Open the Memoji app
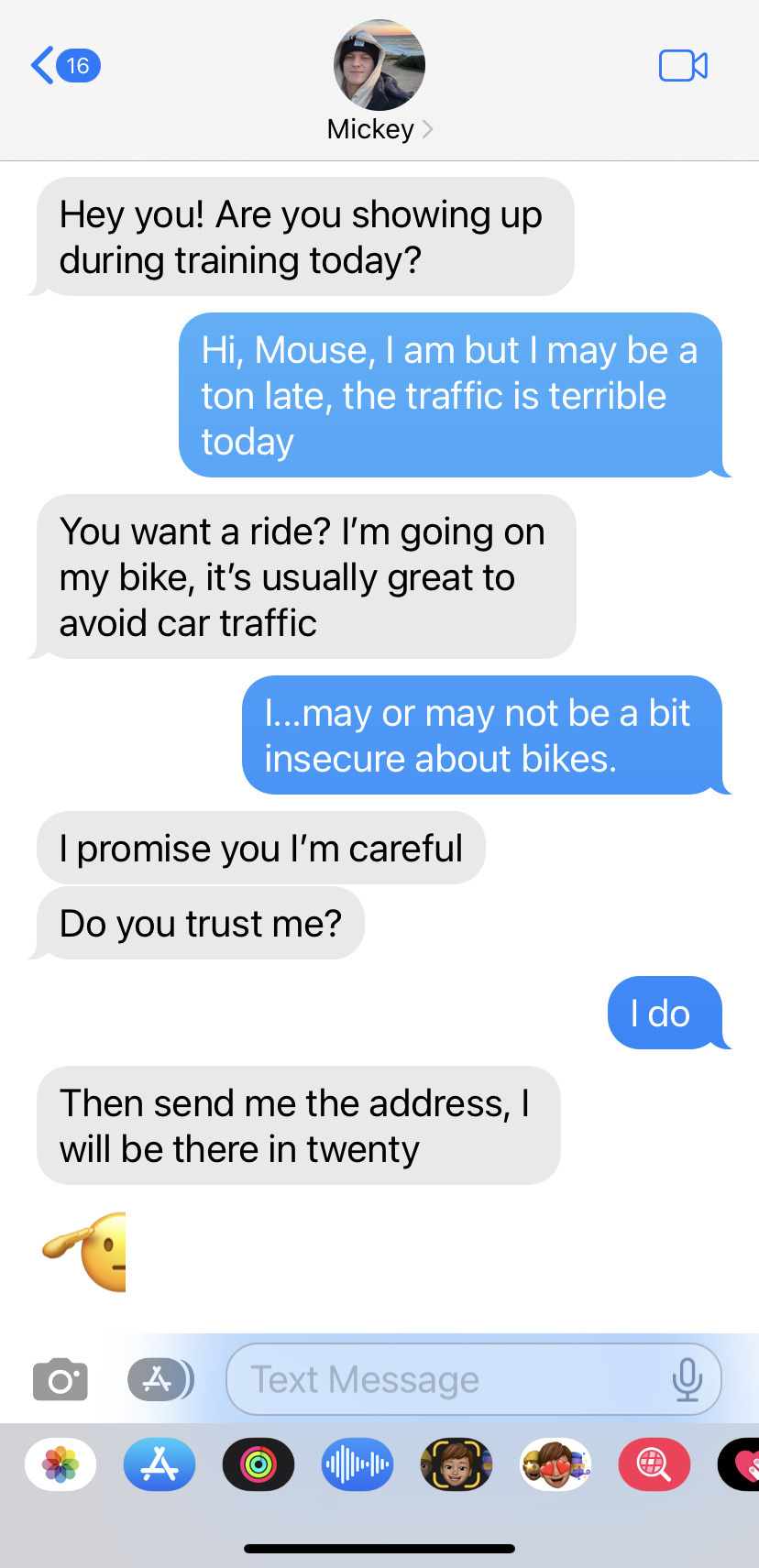 tap(456, 1464)
